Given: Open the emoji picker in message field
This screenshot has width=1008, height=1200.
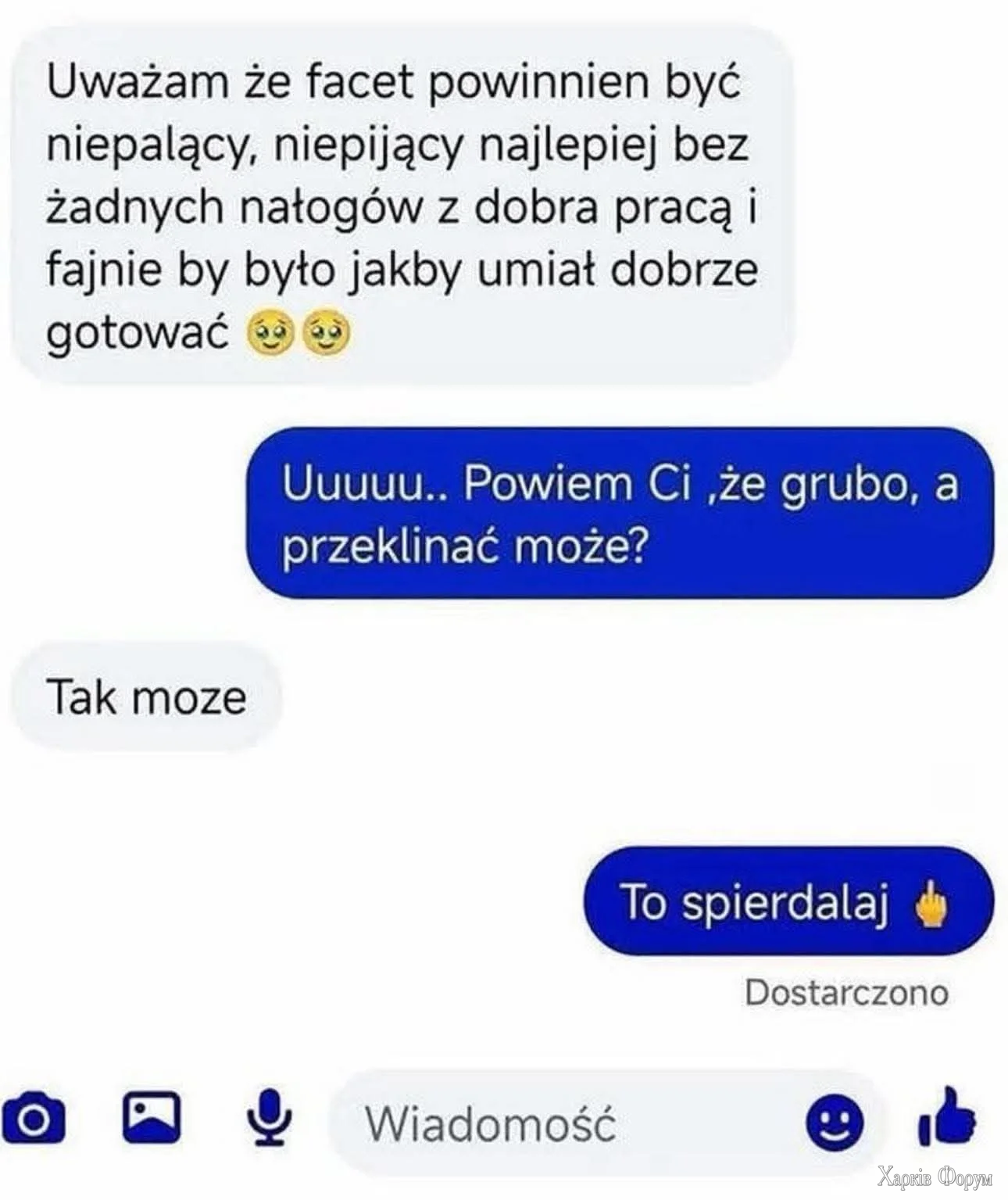Looking at the screenshot, I should [x=835, y=1124].
